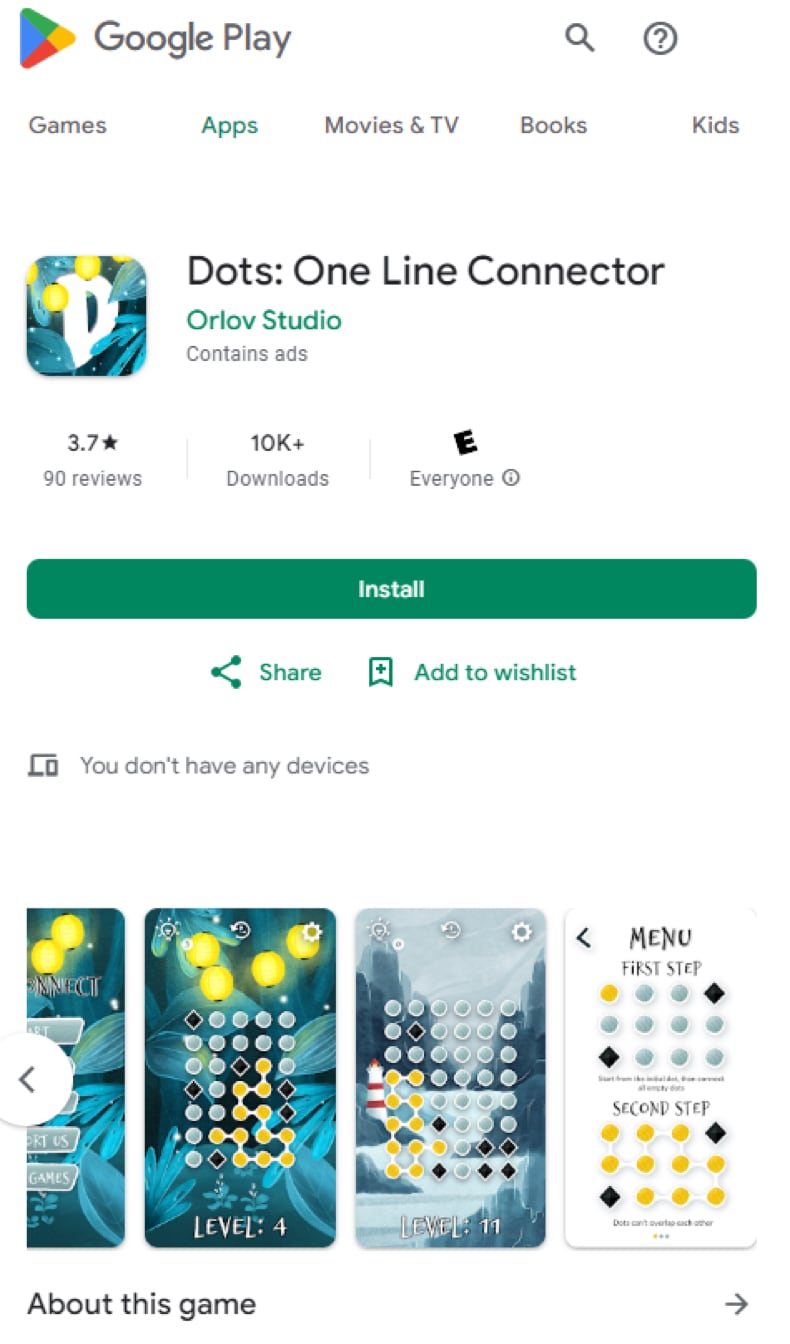The width and height of the screenshot is (790, 1344).
Task: Open the Level 11 screenshot
Action: tap(450, 1078)
